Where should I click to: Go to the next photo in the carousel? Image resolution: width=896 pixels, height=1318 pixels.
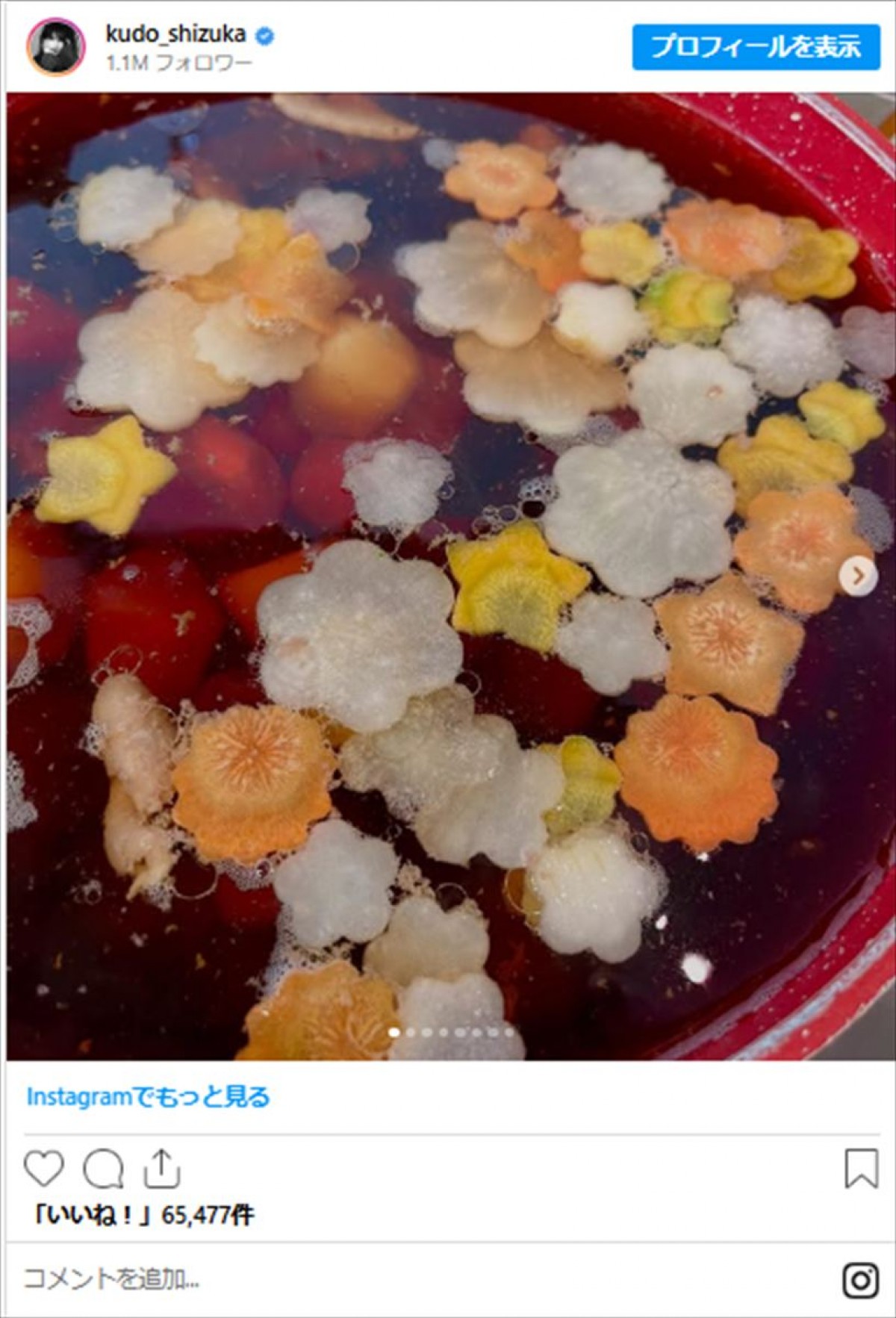tap(857, 576)
